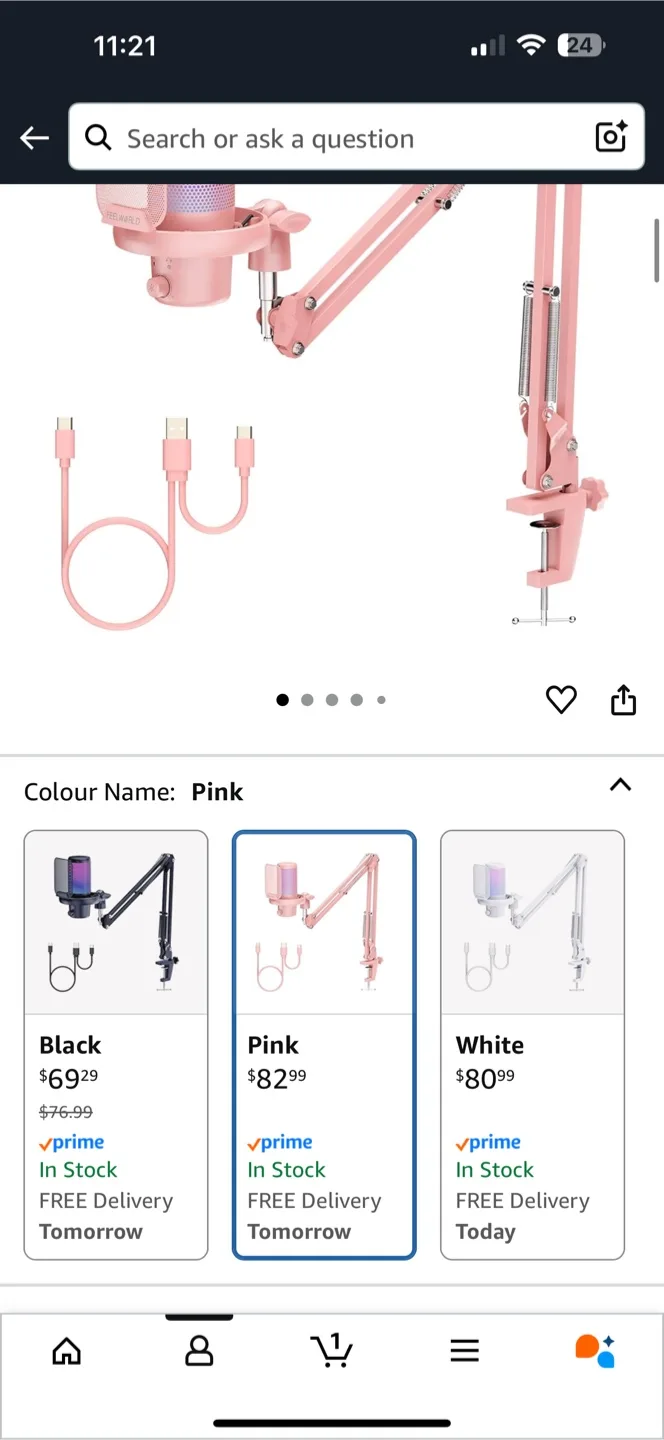Choose the White colour option
Image resolution: width=664 pixels, height=1440 pixels.
tap(532, 1044)
